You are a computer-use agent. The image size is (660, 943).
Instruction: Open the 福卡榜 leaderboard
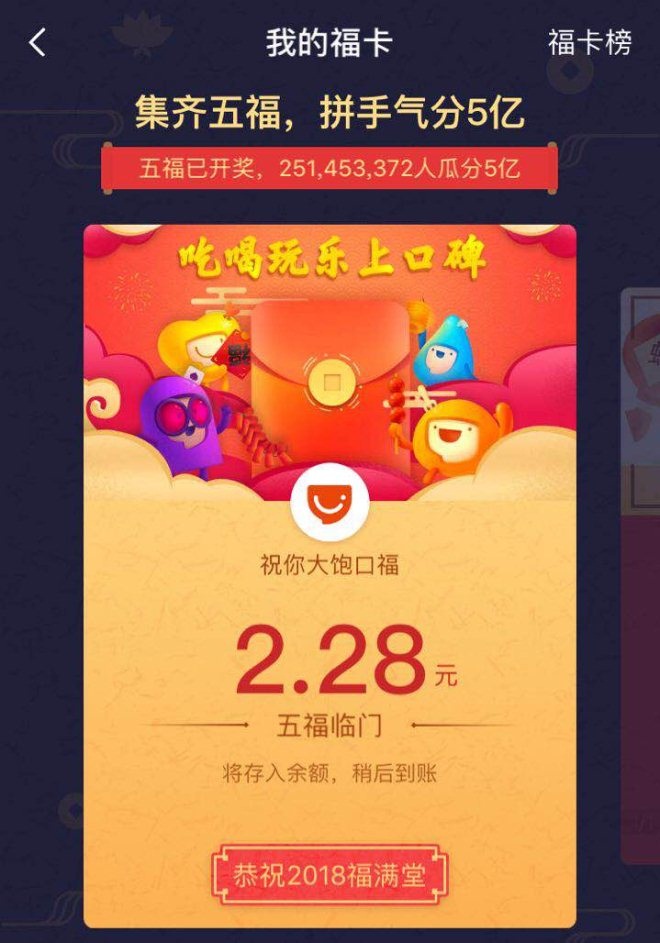coord(589,43)
